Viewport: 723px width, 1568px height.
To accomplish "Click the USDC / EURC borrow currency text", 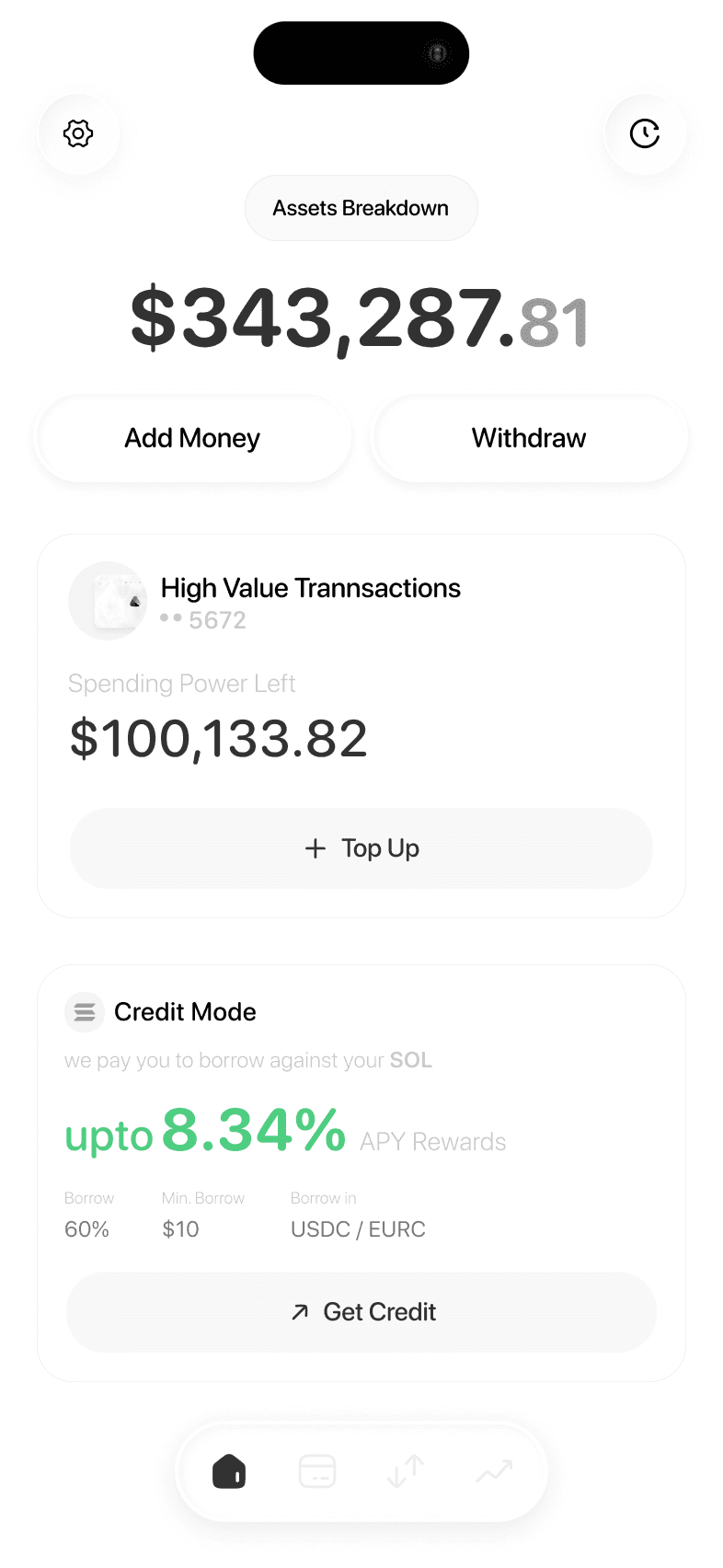I will tap(358, 1228).
